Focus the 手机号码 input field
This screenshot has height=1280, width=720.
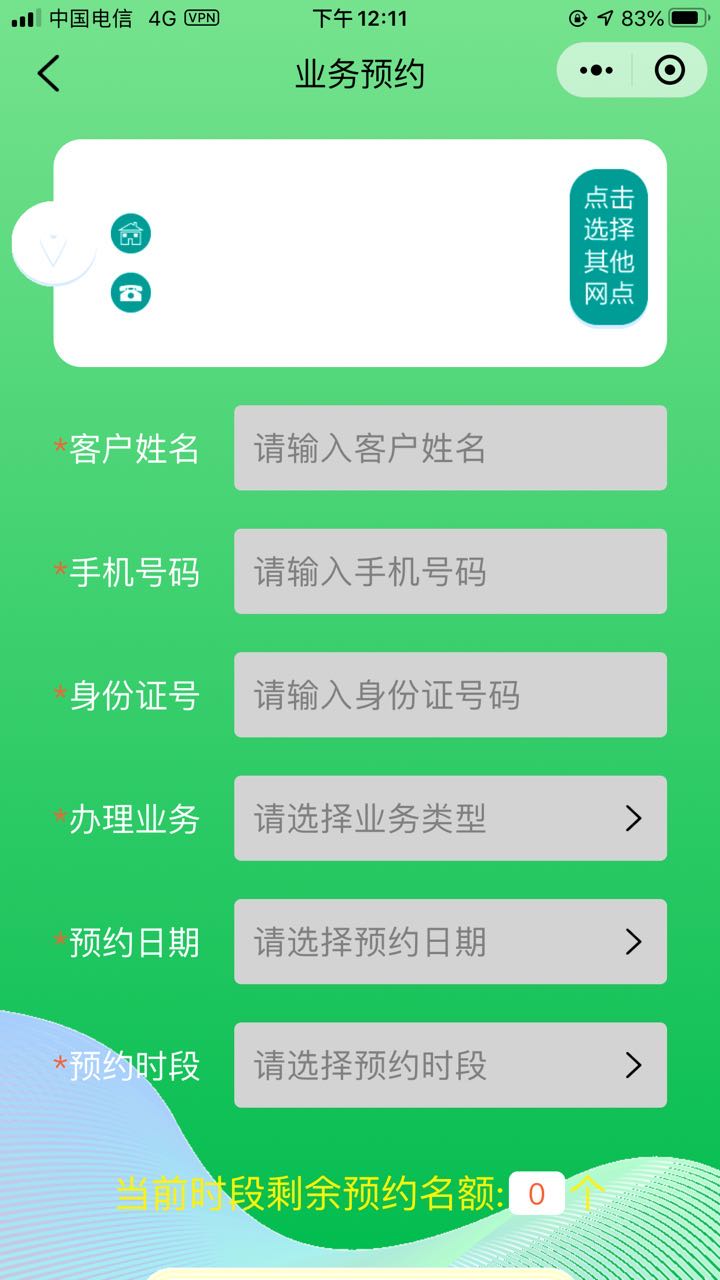[450, 571]
